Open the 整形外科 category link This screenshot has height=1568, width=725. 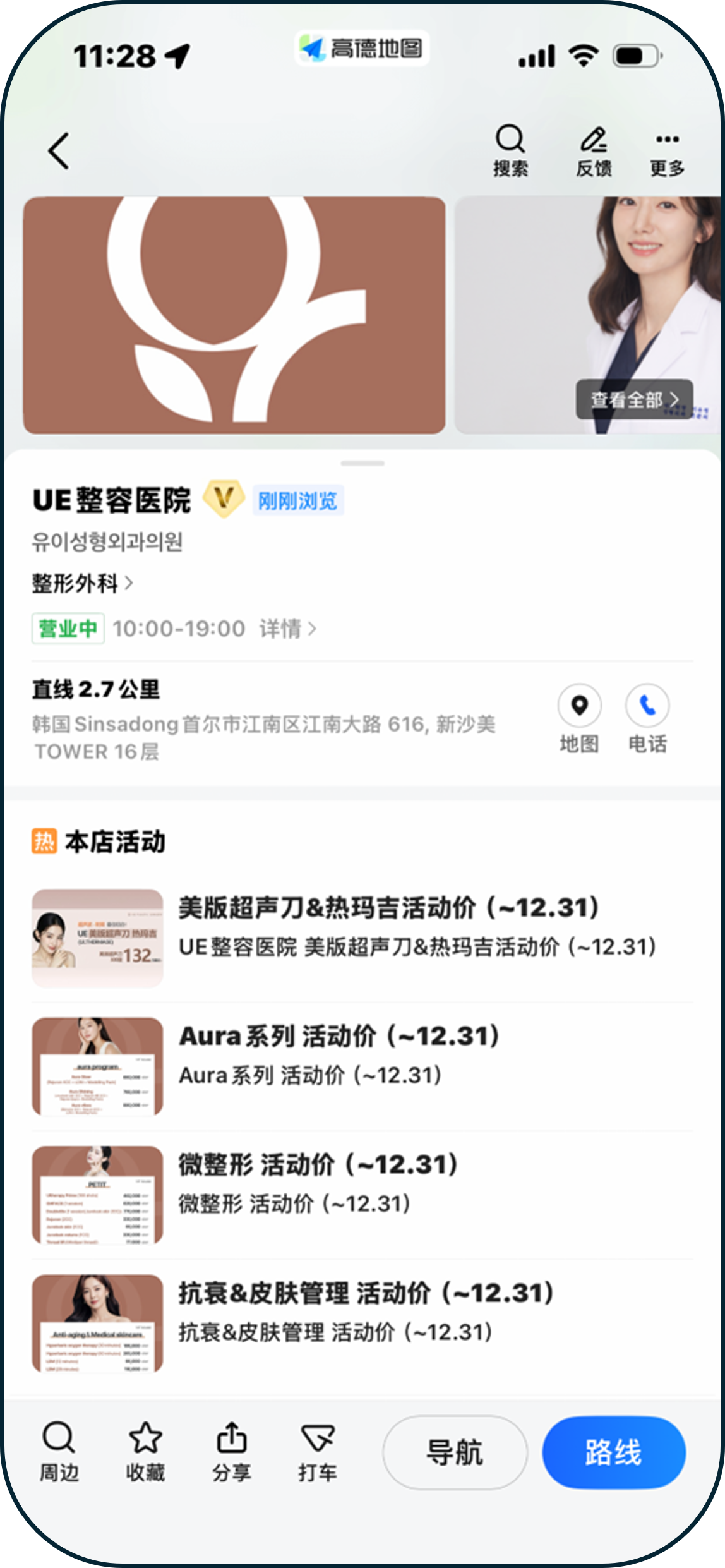point(82,583)
